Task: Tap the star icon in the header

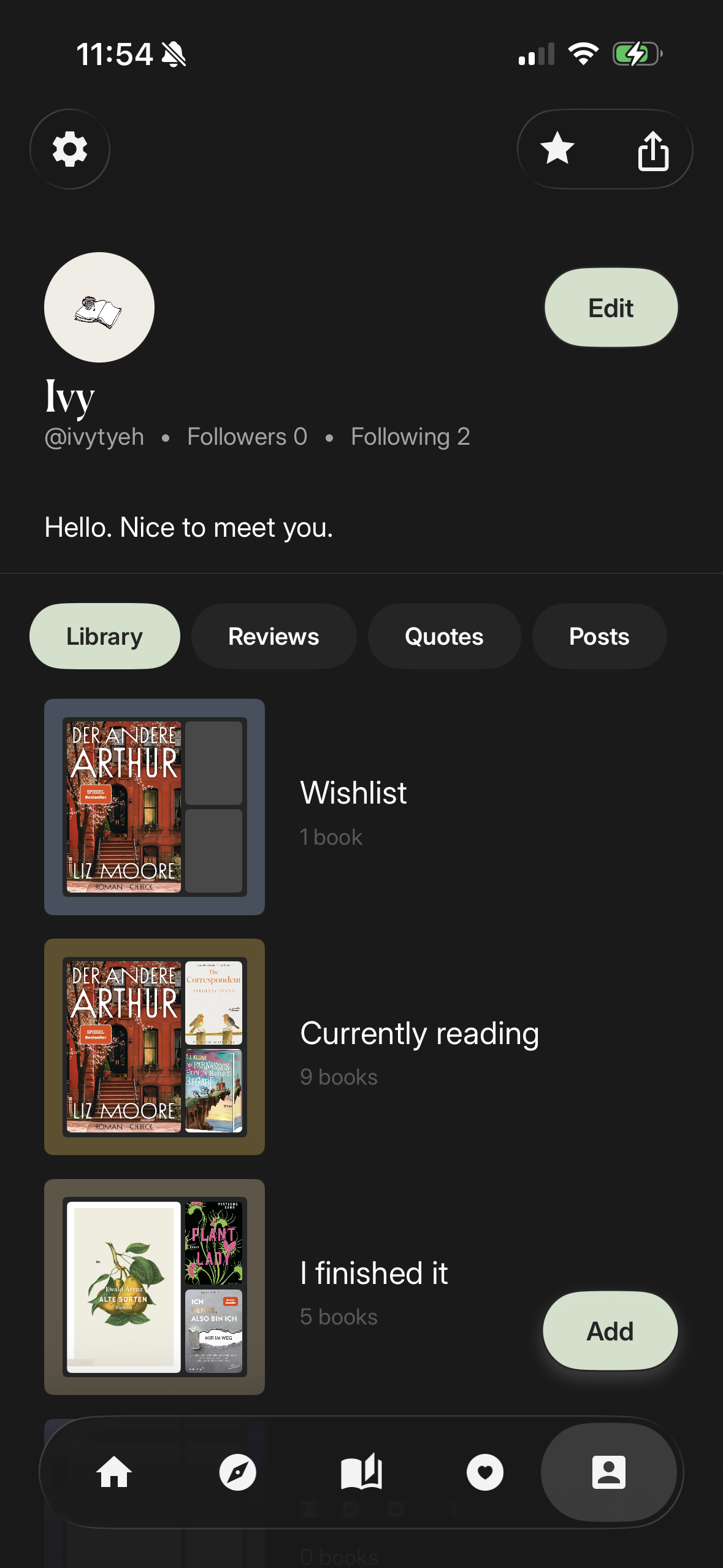Action: [557, 149]
